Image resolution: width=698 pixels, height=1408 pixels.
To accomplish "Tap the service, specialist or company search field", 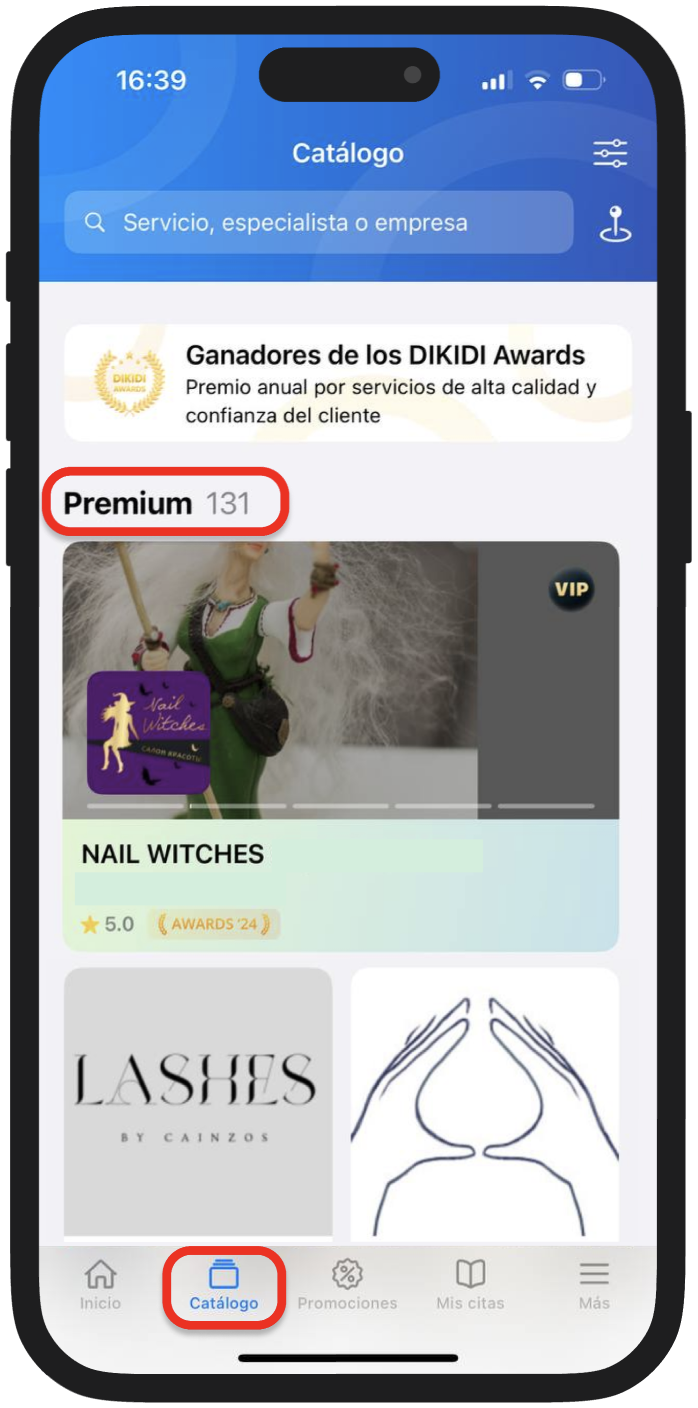I will click(318, 222).
